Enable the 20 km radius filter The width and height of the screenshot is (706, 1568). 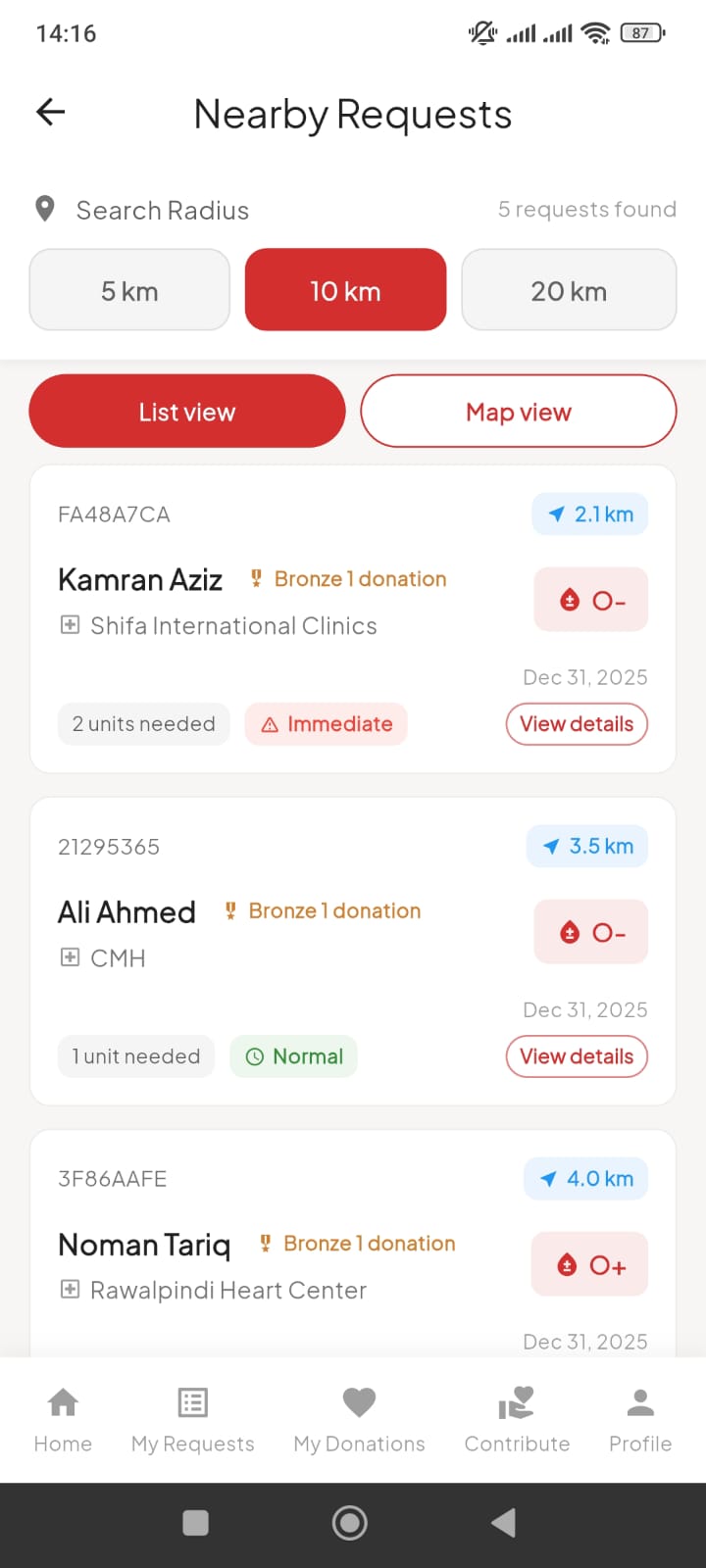click(x=569, y=289)
